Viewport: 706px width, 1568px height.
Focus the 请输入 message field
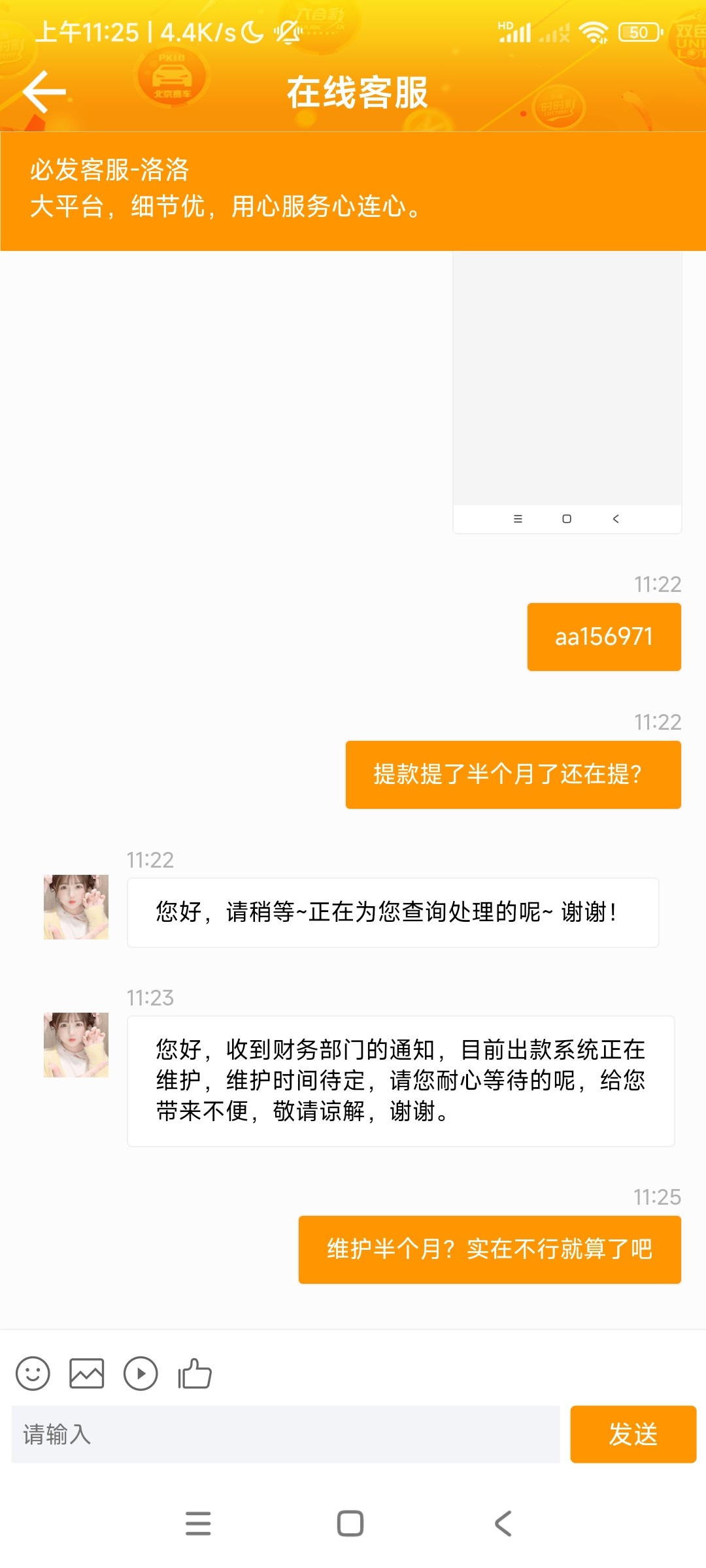(286, 1434)
